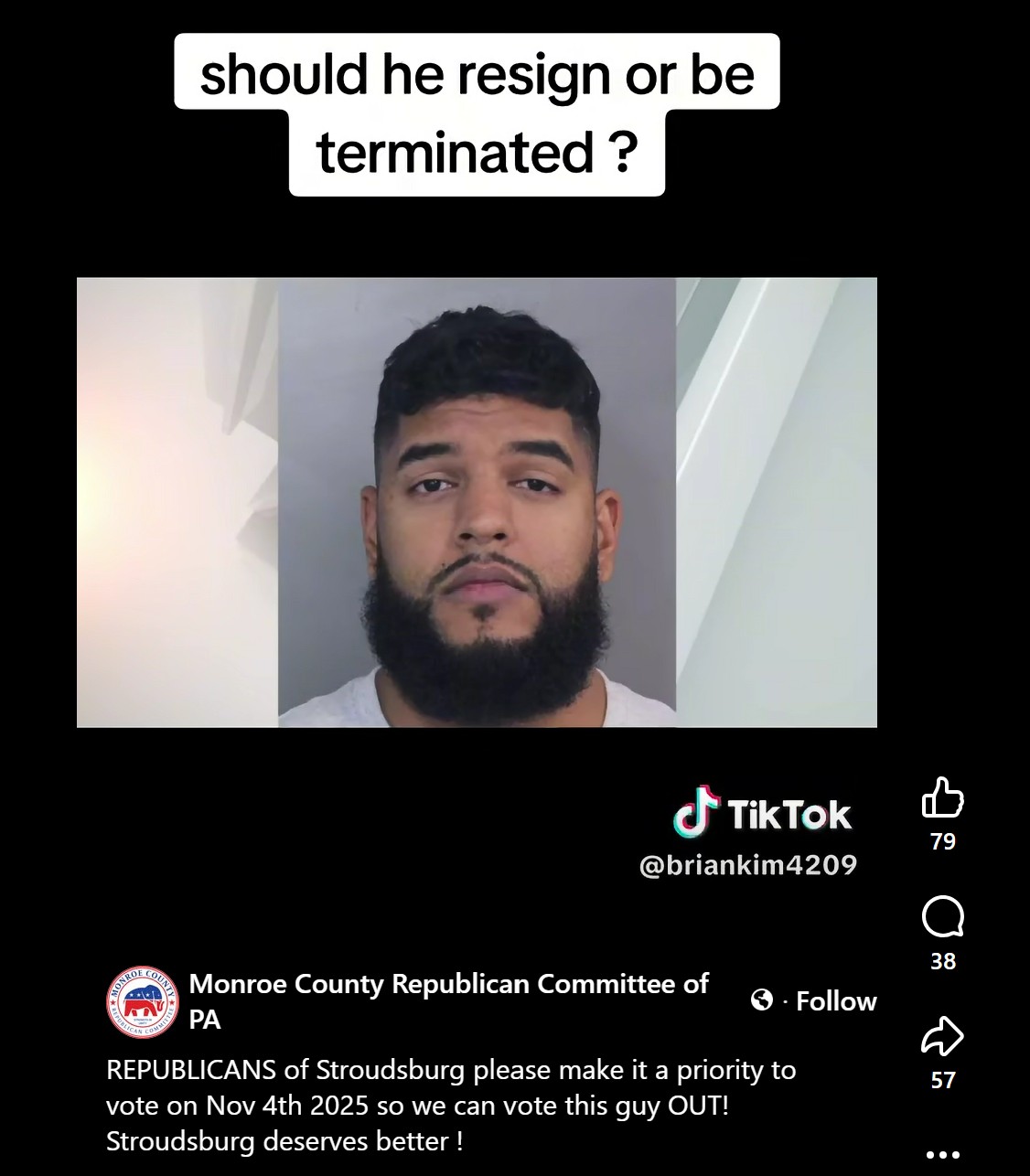Follow Monroe County Republican Committee of PA
Screen dimensions: 1030x1176
pyautogui.click(x=836, y=1001)
